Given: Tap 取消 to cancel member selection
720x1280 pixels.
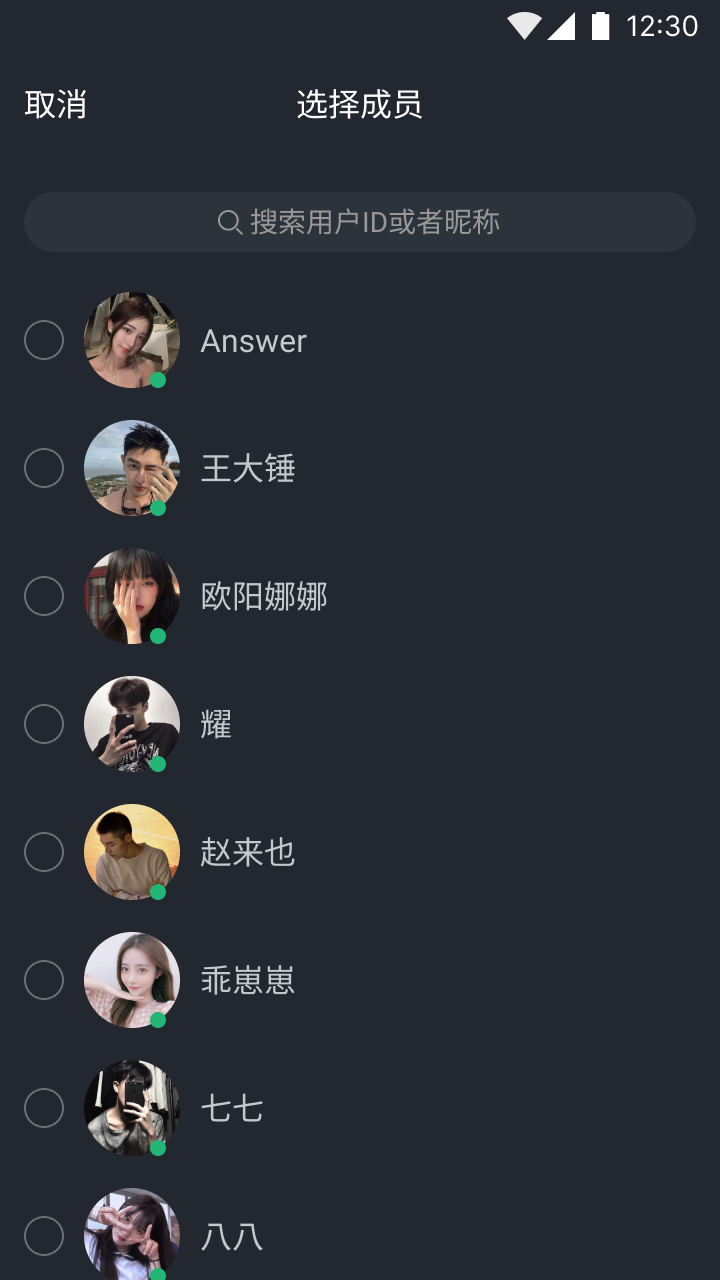Looking at the screenshot, I should click(x=56, y=105).
